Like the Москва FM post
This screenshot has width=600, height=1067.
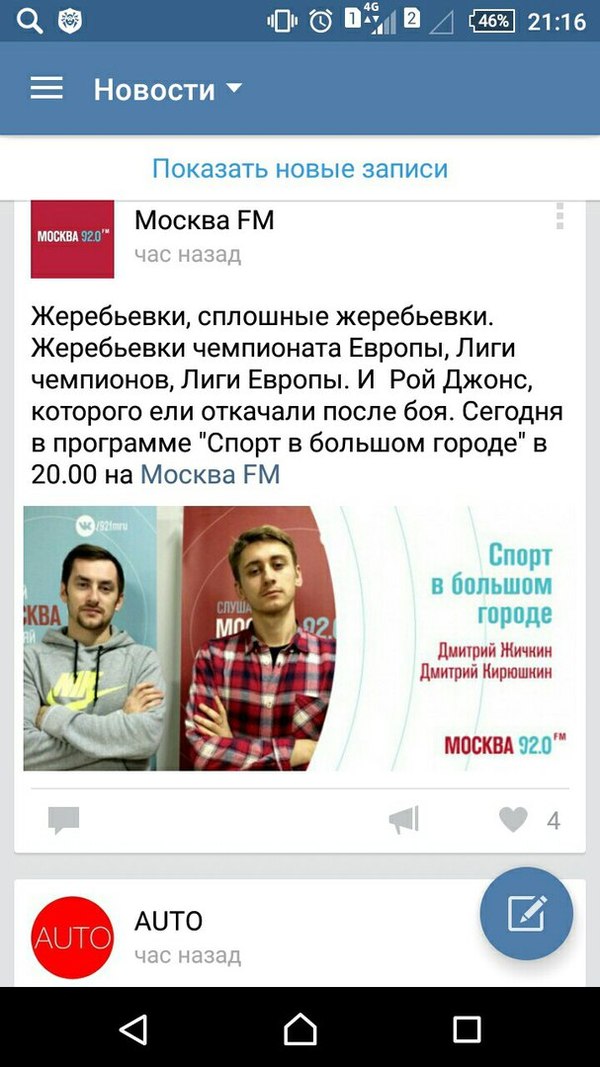coord(514,821)
